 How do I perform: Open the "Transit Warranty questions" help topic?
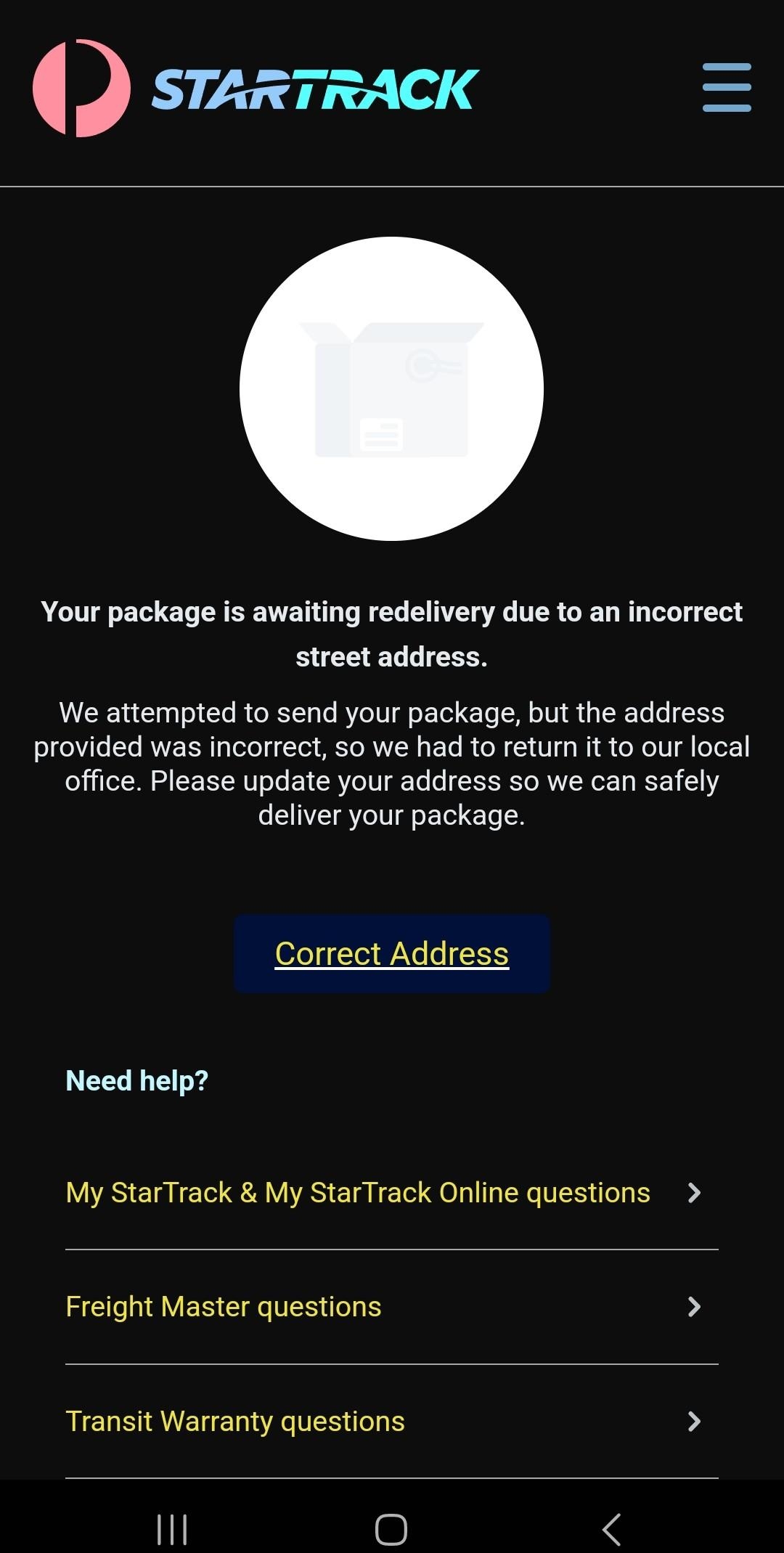tap(234, 1421)
